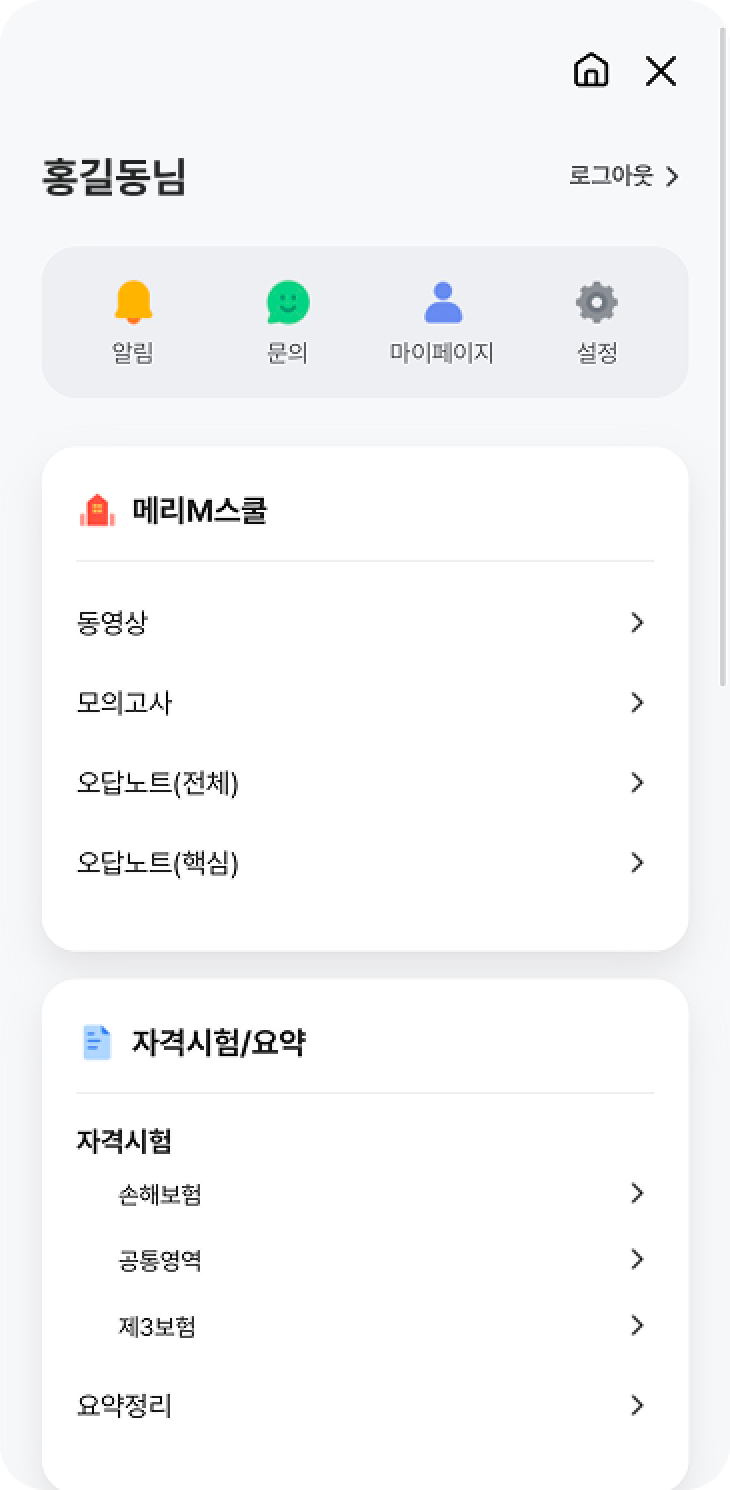Click the 자격시험/요약 document icon
730x1490 pixels.
click(x=95, y=1042)
